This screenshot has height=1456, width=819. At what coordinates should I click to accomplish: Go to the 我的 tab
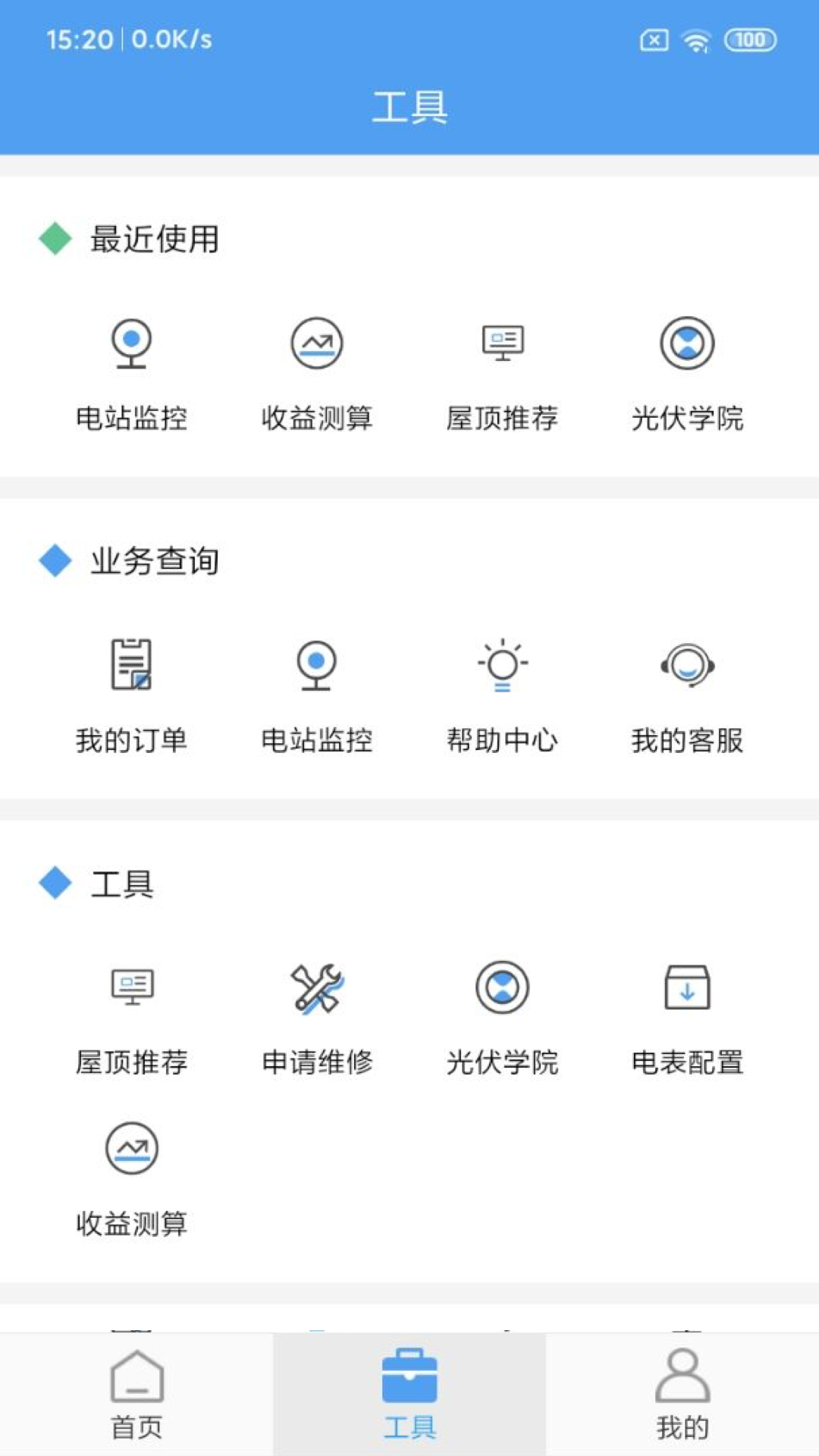[x=682, y=1395]
